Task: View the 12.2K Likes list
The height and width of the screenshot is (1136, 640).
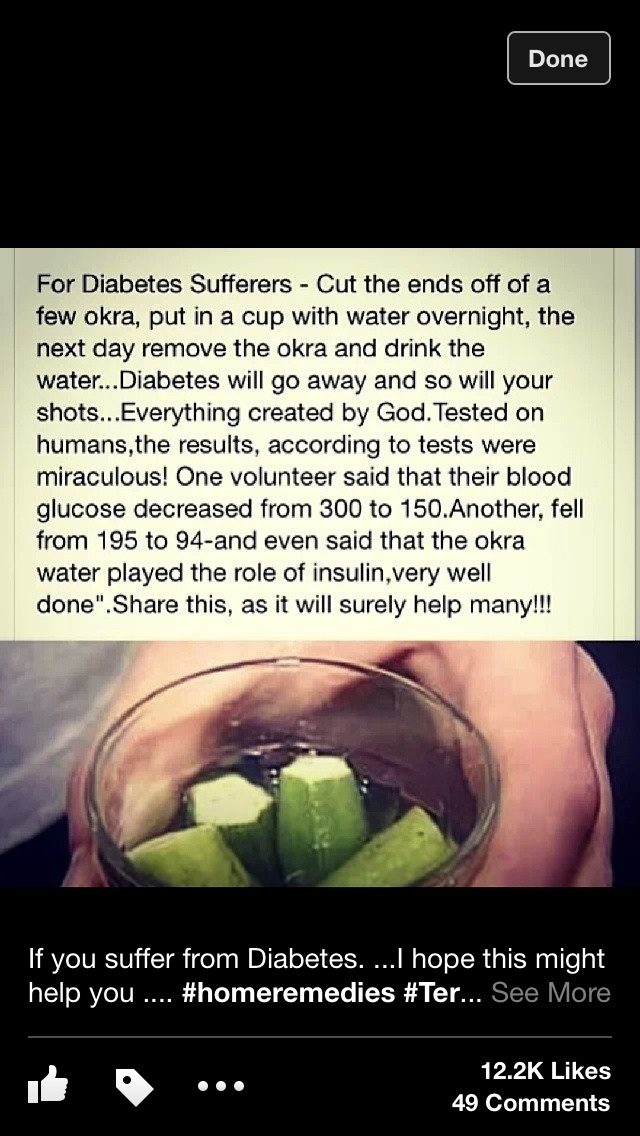Action: 545,1070
